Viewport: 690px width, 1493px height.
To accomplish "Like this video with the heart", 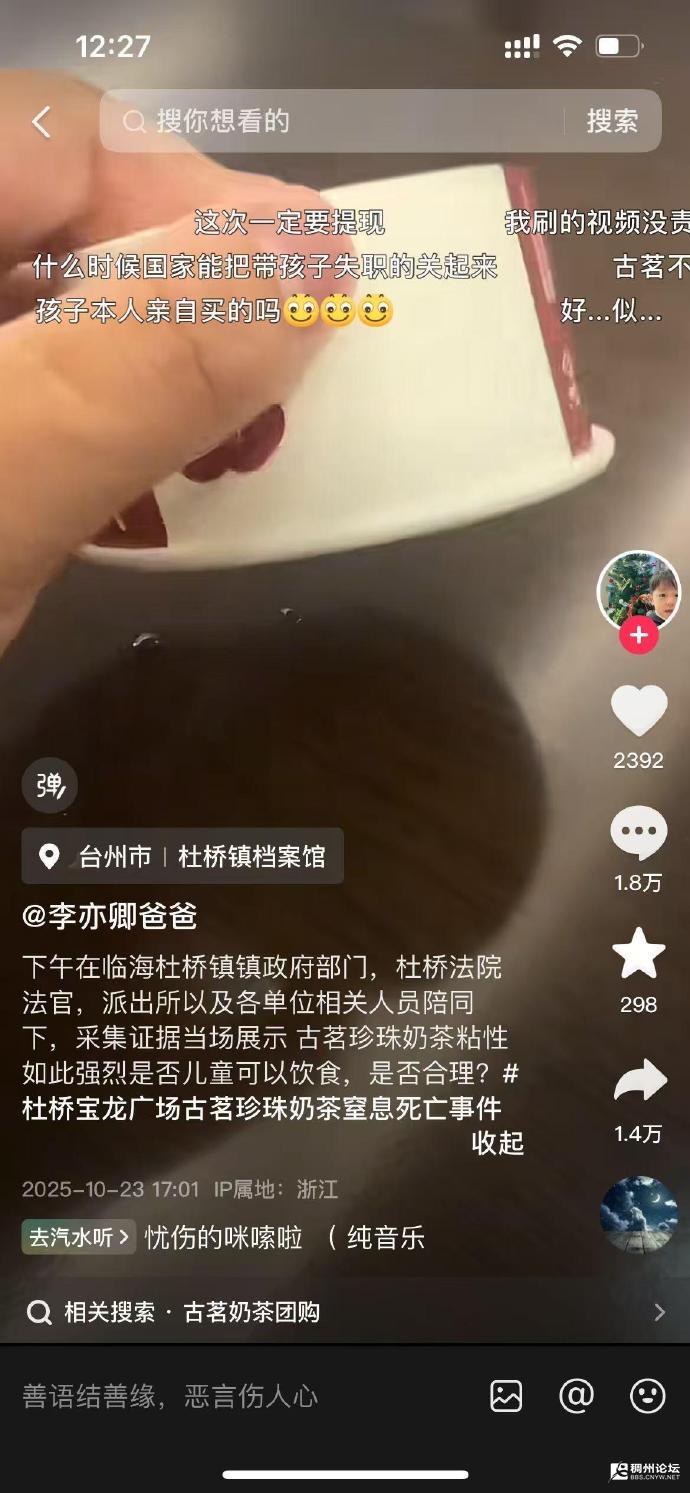I will (x=639, y=712).
